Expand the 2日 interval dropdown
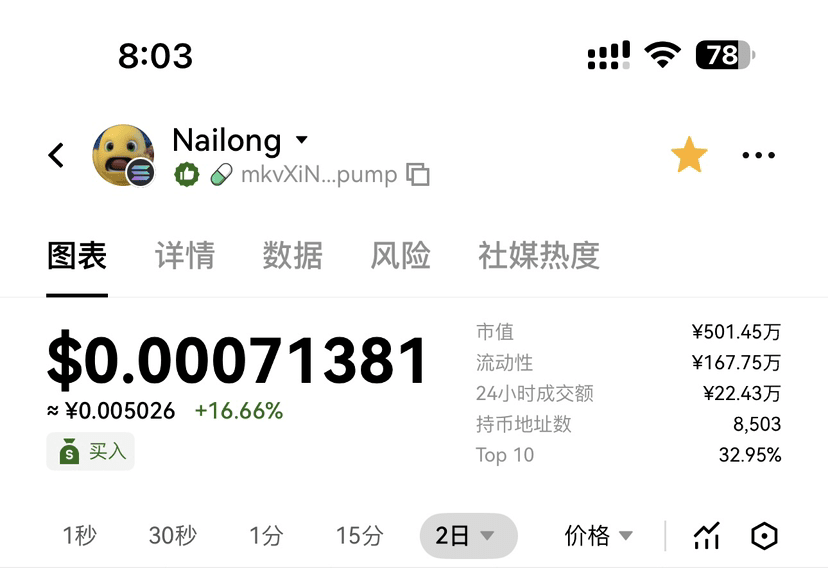Screen dimensions: 828x568 tap(467, 536)
